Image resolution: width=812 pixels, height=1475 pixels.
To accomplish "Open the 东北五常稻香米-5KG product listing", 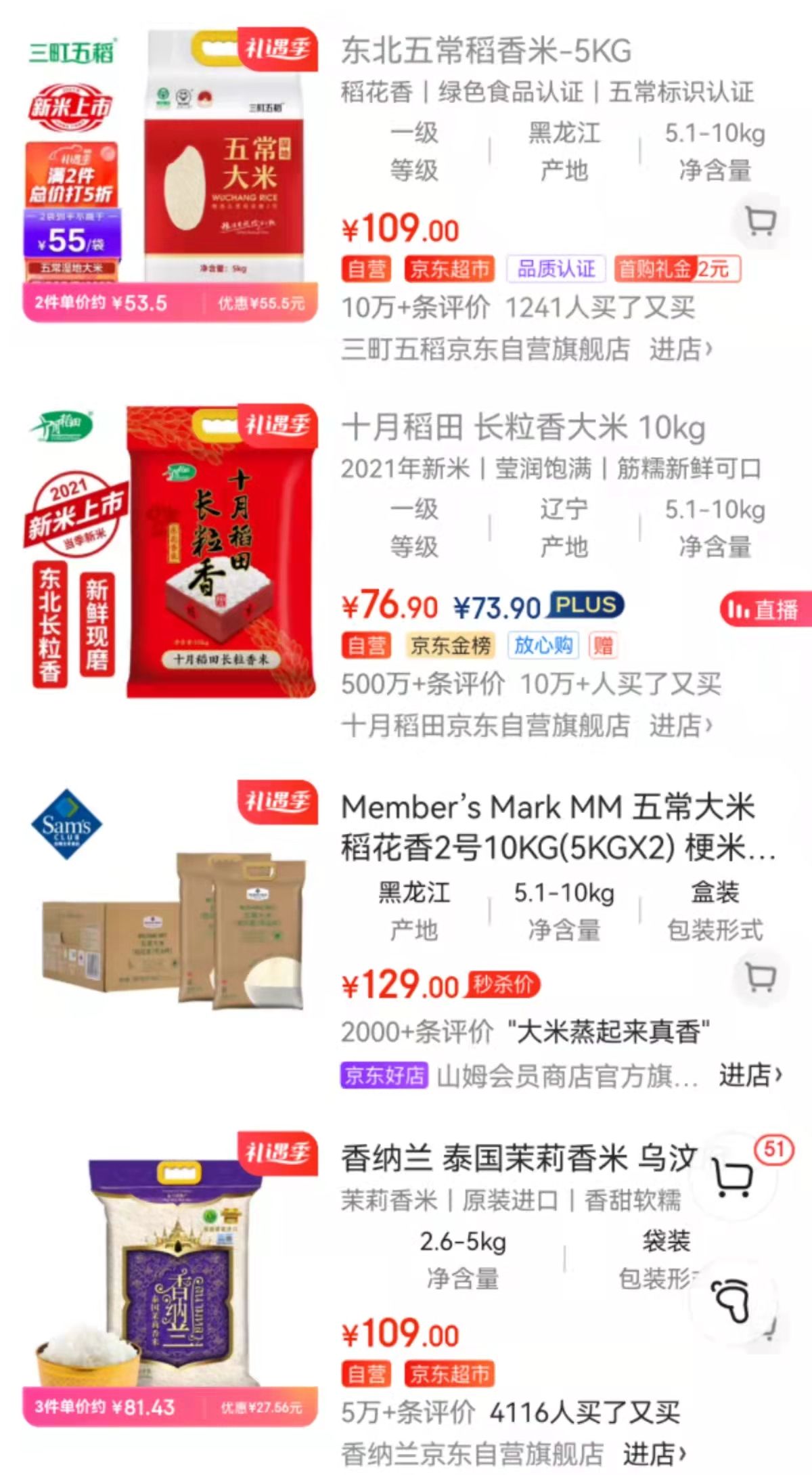I will pos(486,51).
